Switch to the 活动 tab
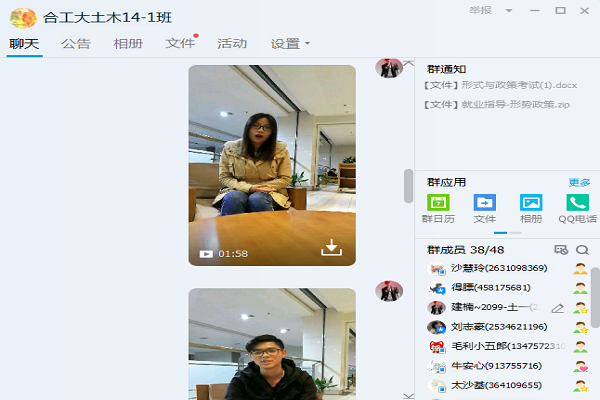Screen dimensions: 600x400 coord(232,44)
